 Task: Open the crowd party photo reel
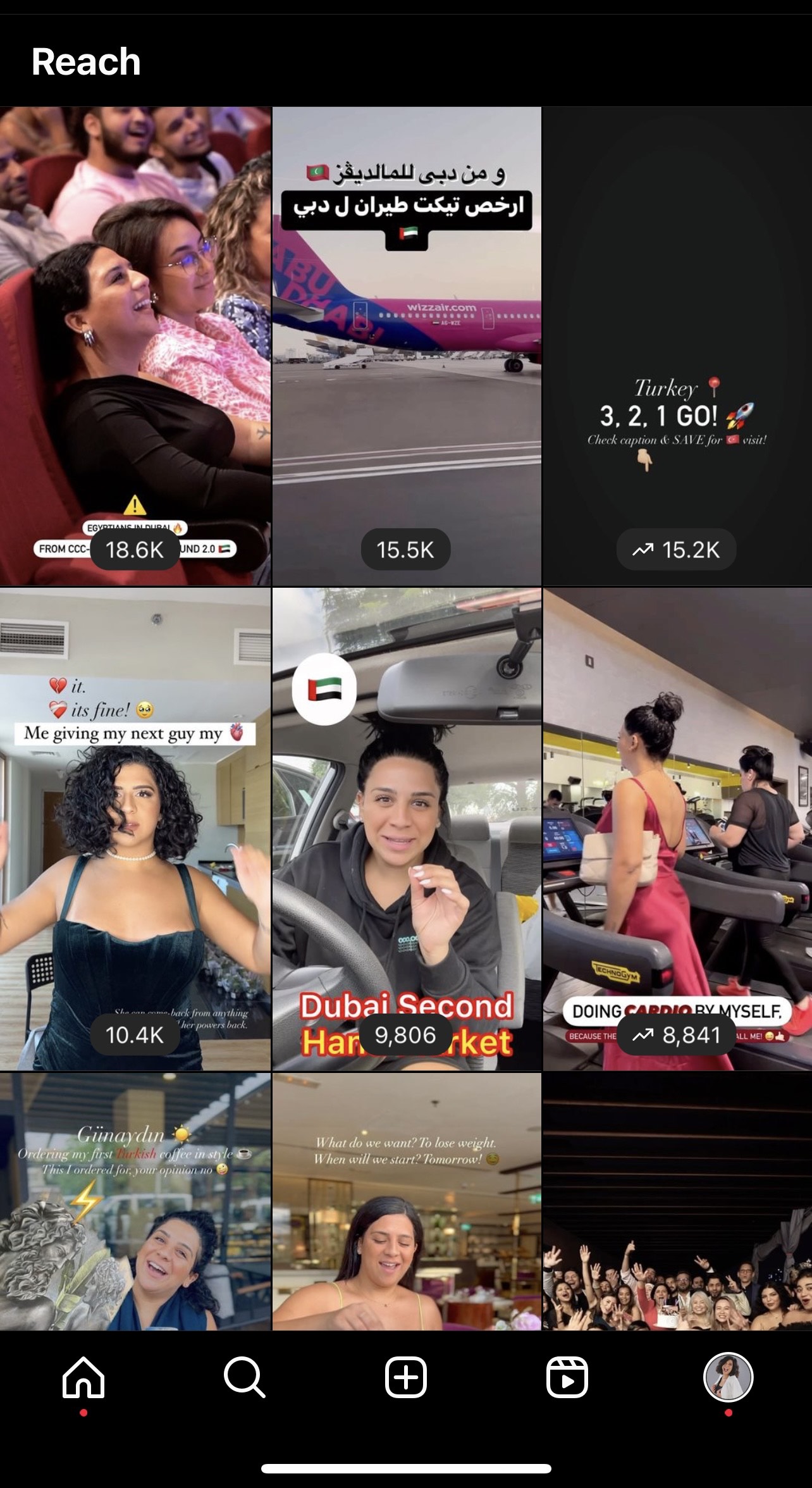677,1202
